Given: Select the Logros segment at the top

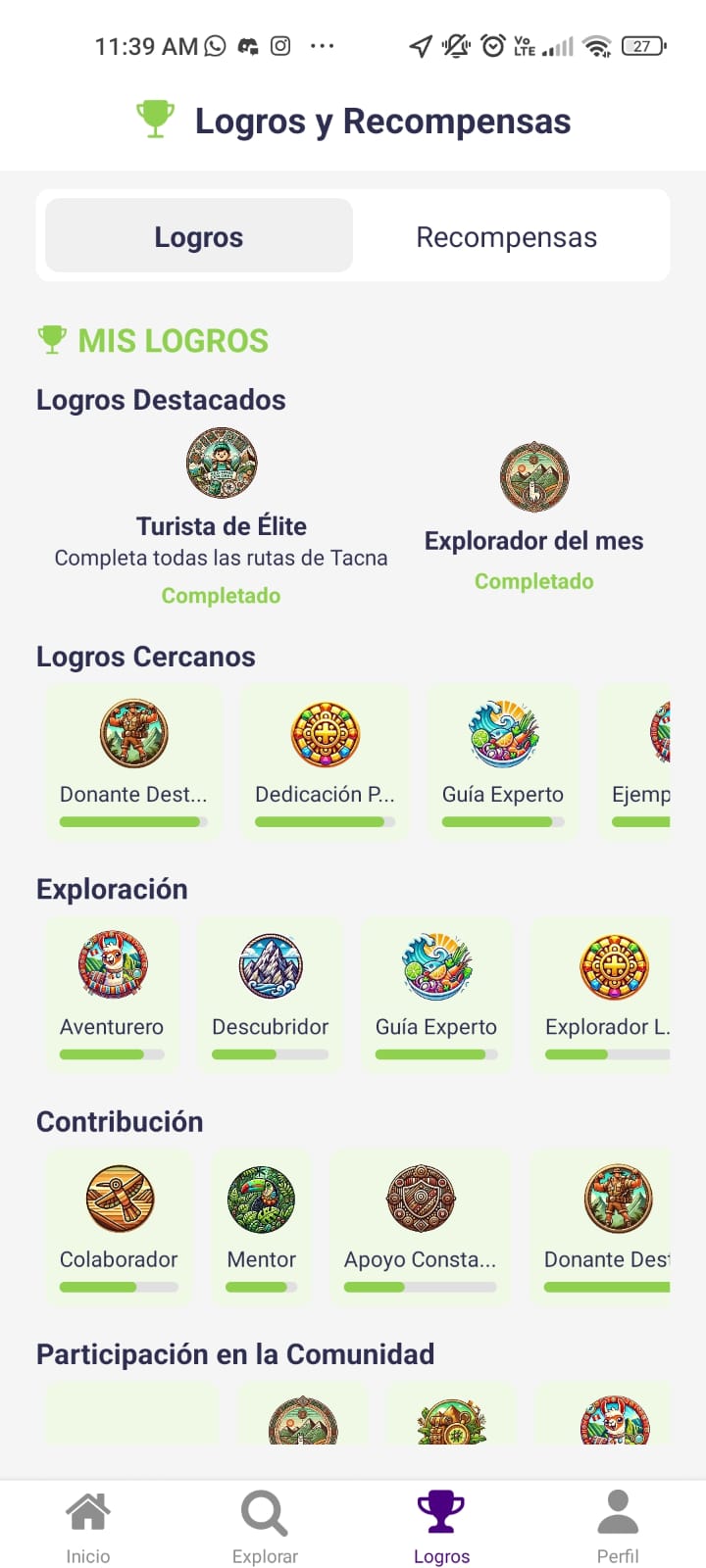Looking at the screenshot, I should coord(199,237).
